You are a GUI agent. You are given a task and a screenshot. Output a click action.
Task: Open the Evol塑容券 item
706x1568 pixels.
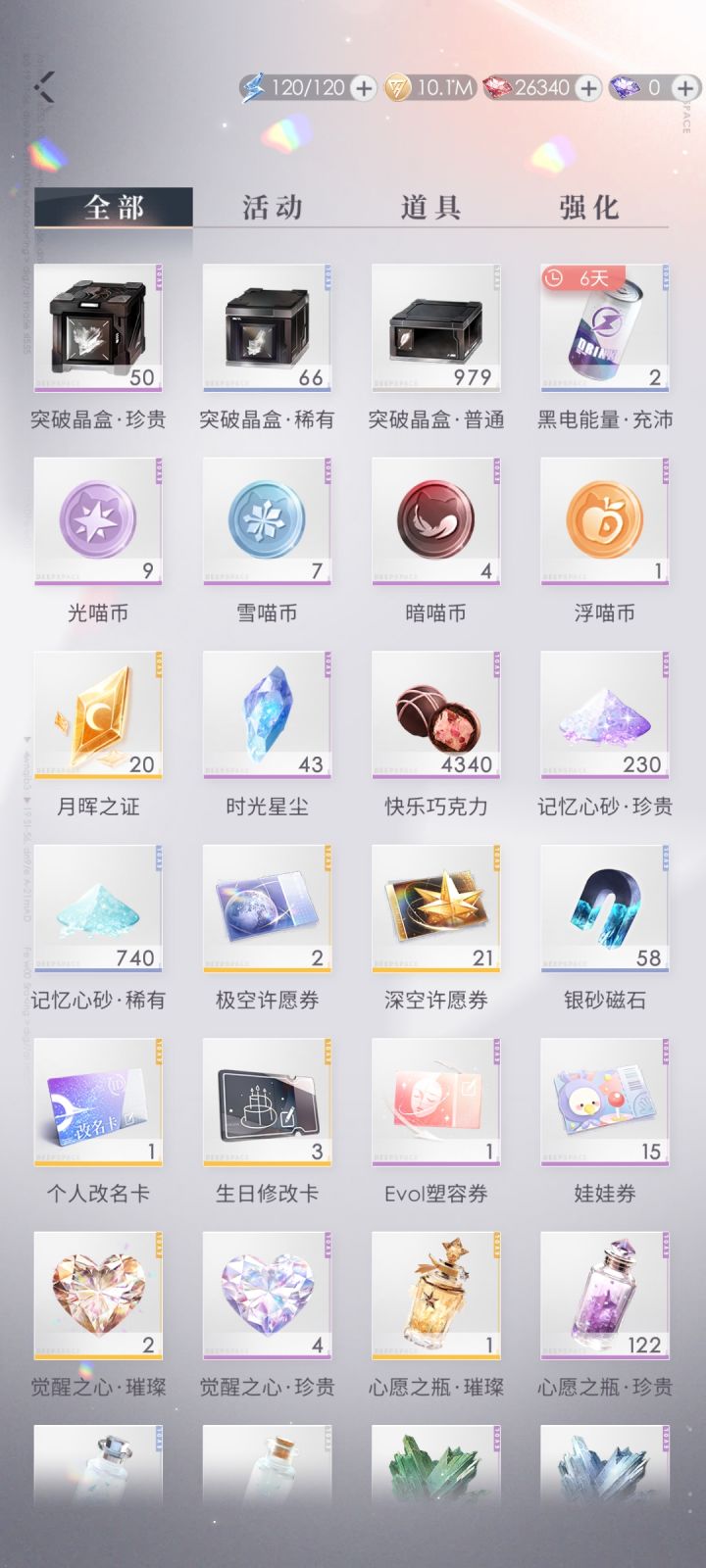435,1102
